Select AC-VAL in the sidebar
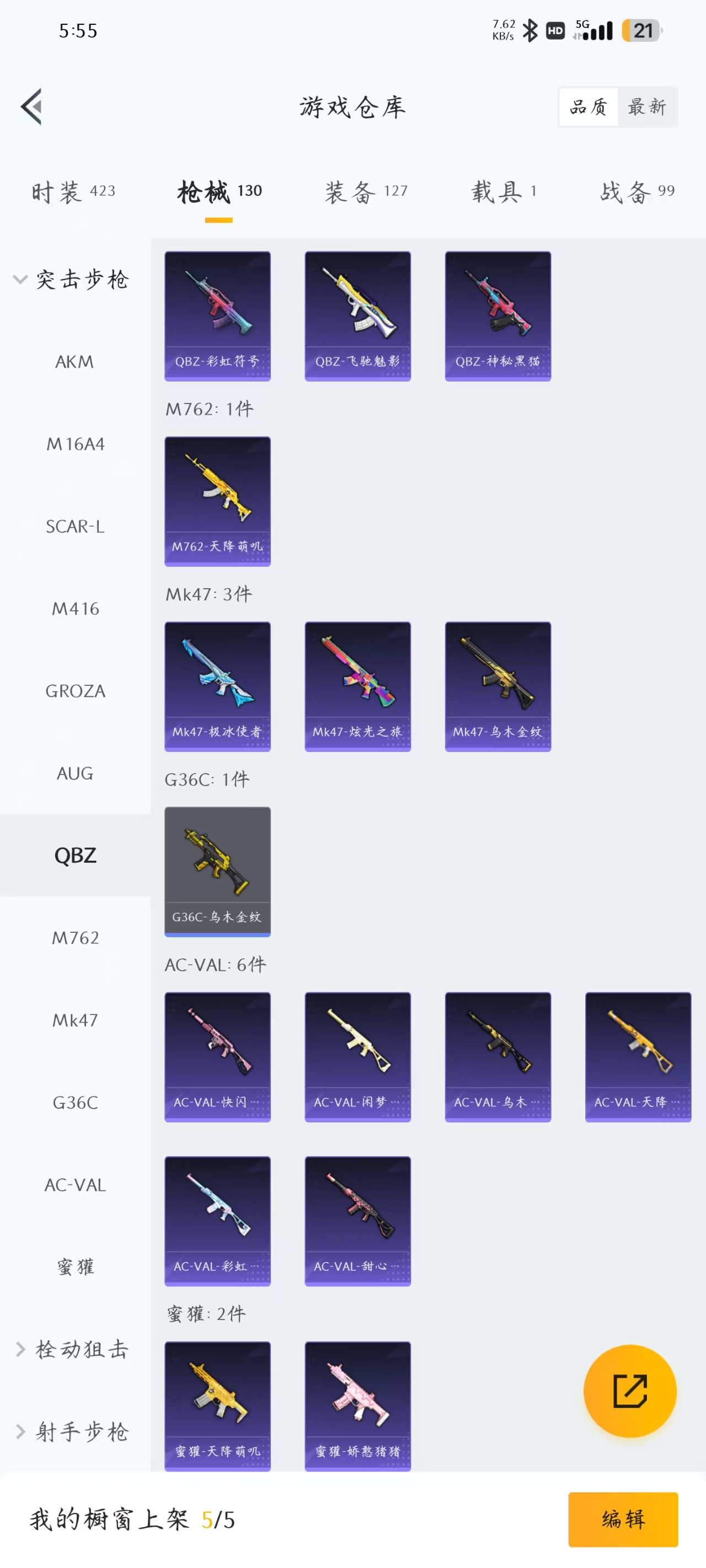The height and width of the screenshot is (1568, 706). [x=75, y=1184]
